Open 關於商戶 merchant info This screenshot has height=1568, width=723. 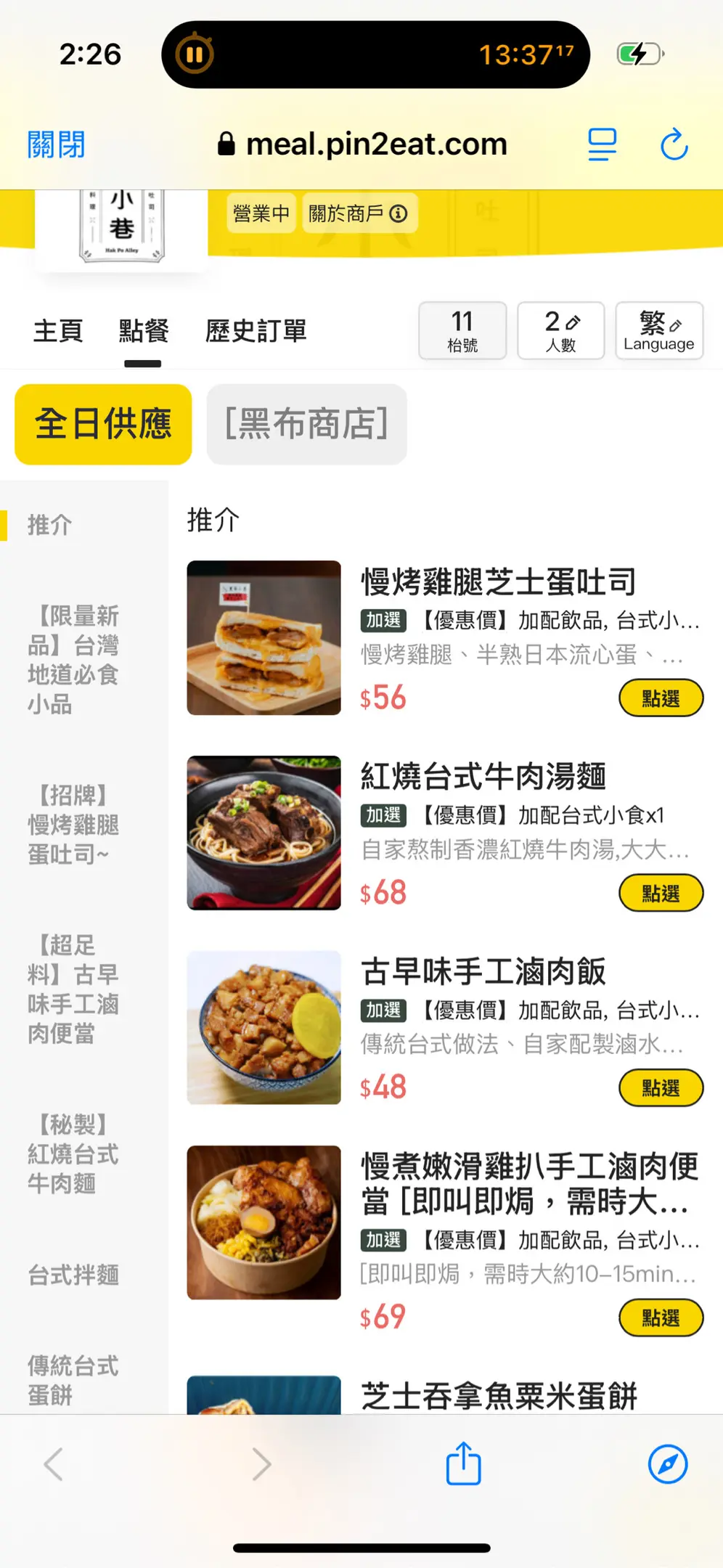pos(359,213)
